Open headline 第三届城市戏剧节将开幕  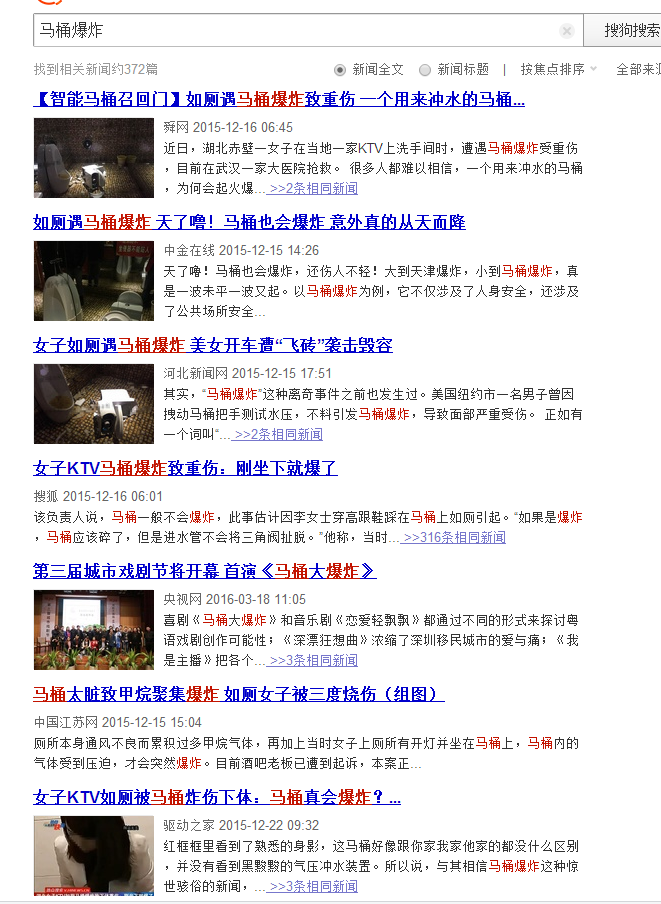click(204, 571)
